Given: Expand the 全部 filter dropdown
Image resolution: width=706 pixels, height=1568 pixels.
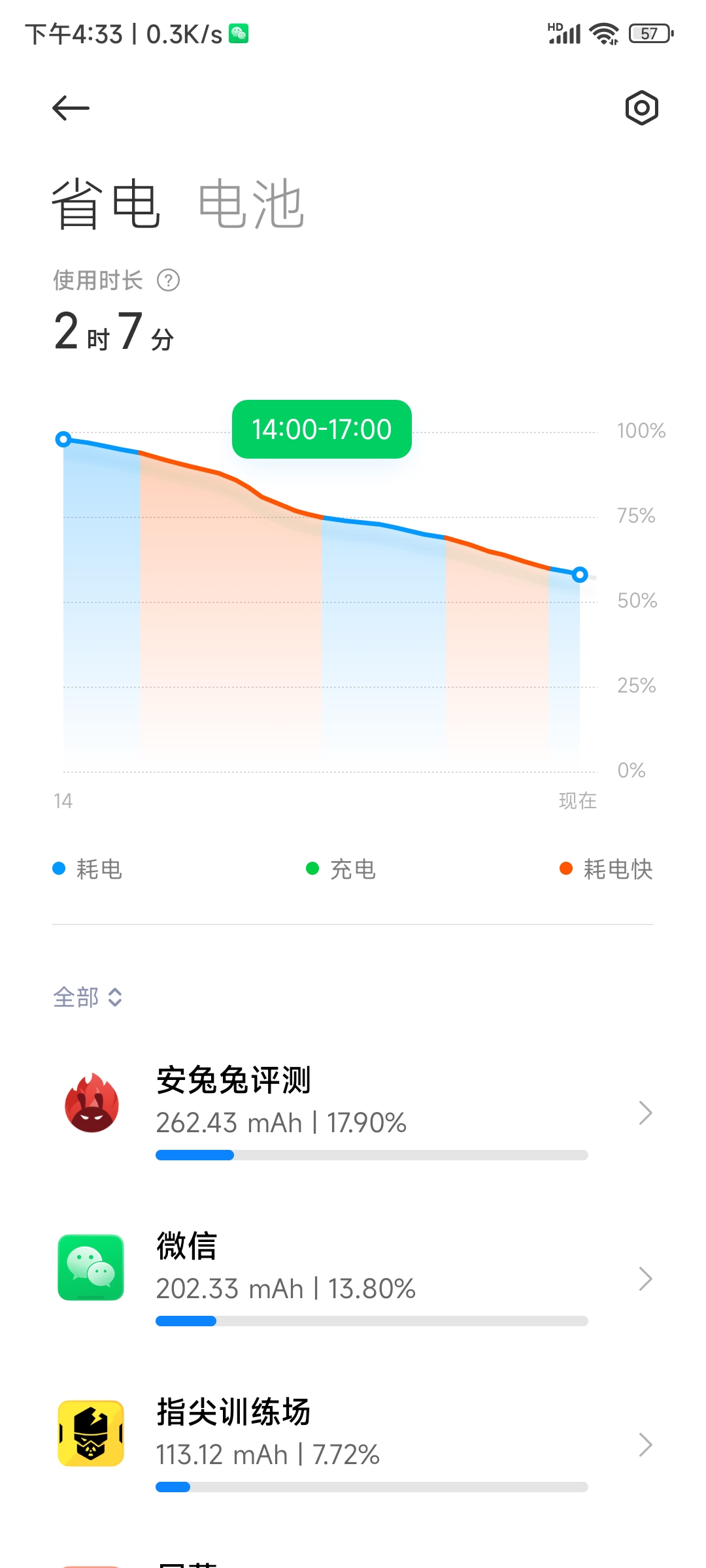Looking at the screenshot, I should tap(88, 997).
